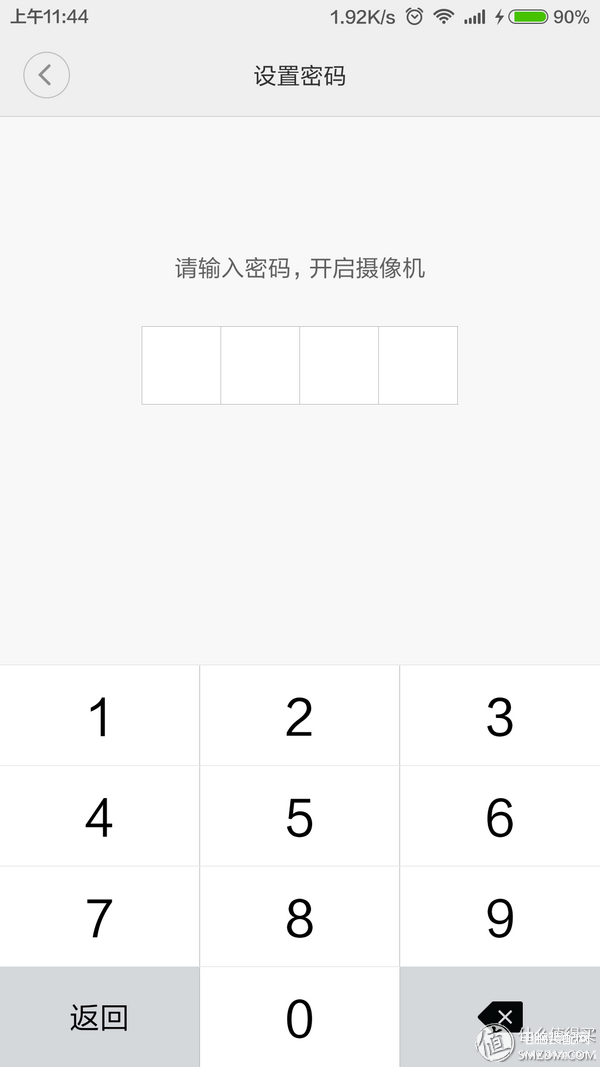
Task: Delete the last digit with backspace
Action: click(x=500, y=1017)
